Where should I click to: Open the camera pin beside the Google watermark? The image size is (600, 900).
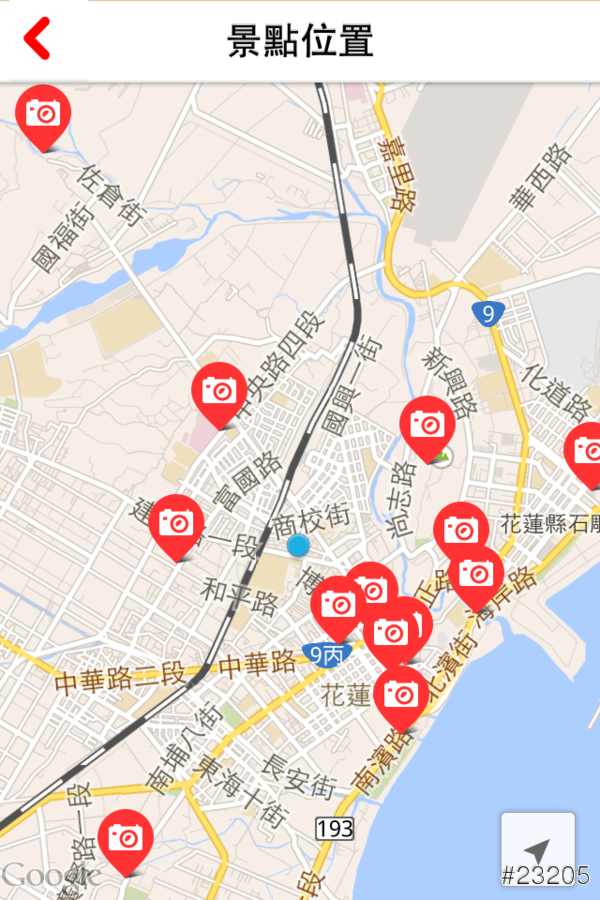[x=125, y=838]
